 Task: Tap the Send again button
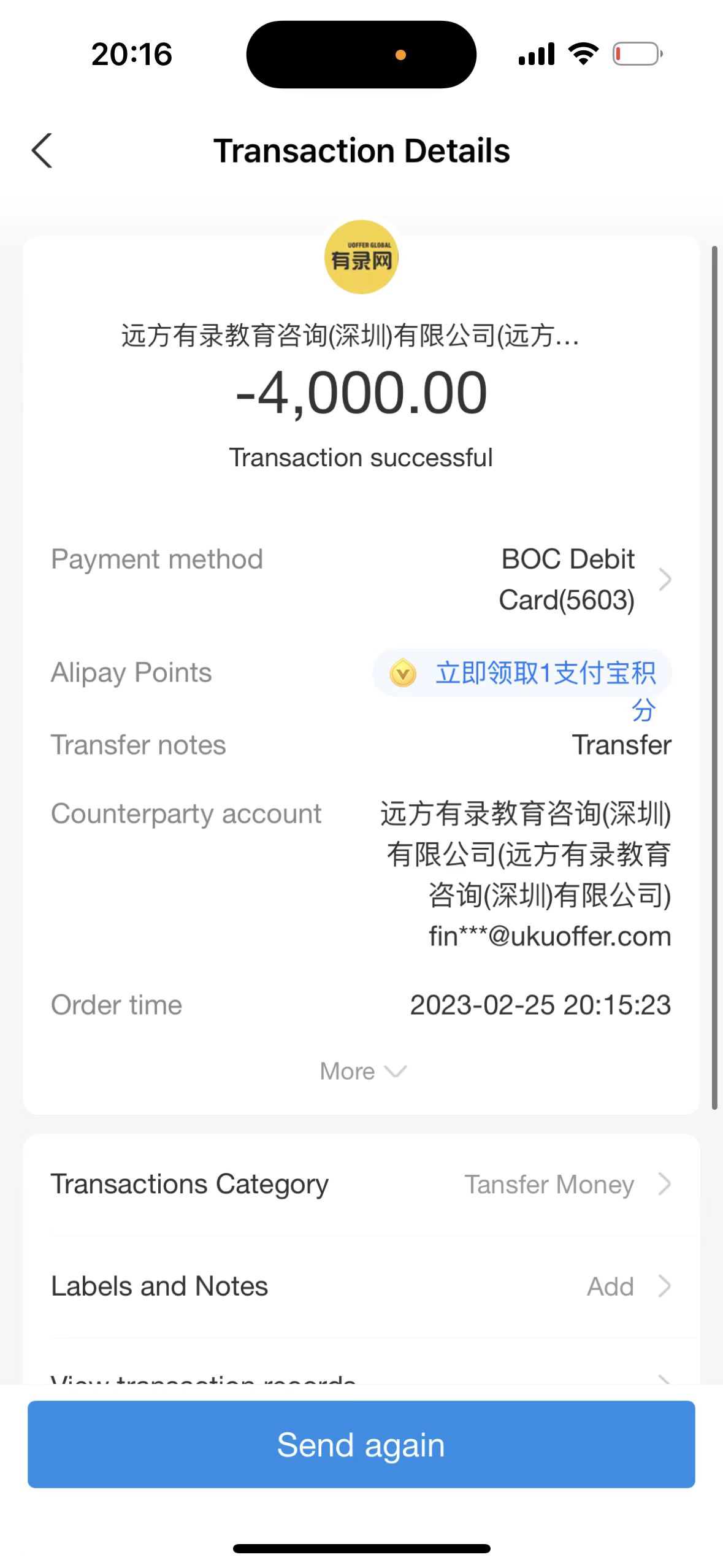361,1444
